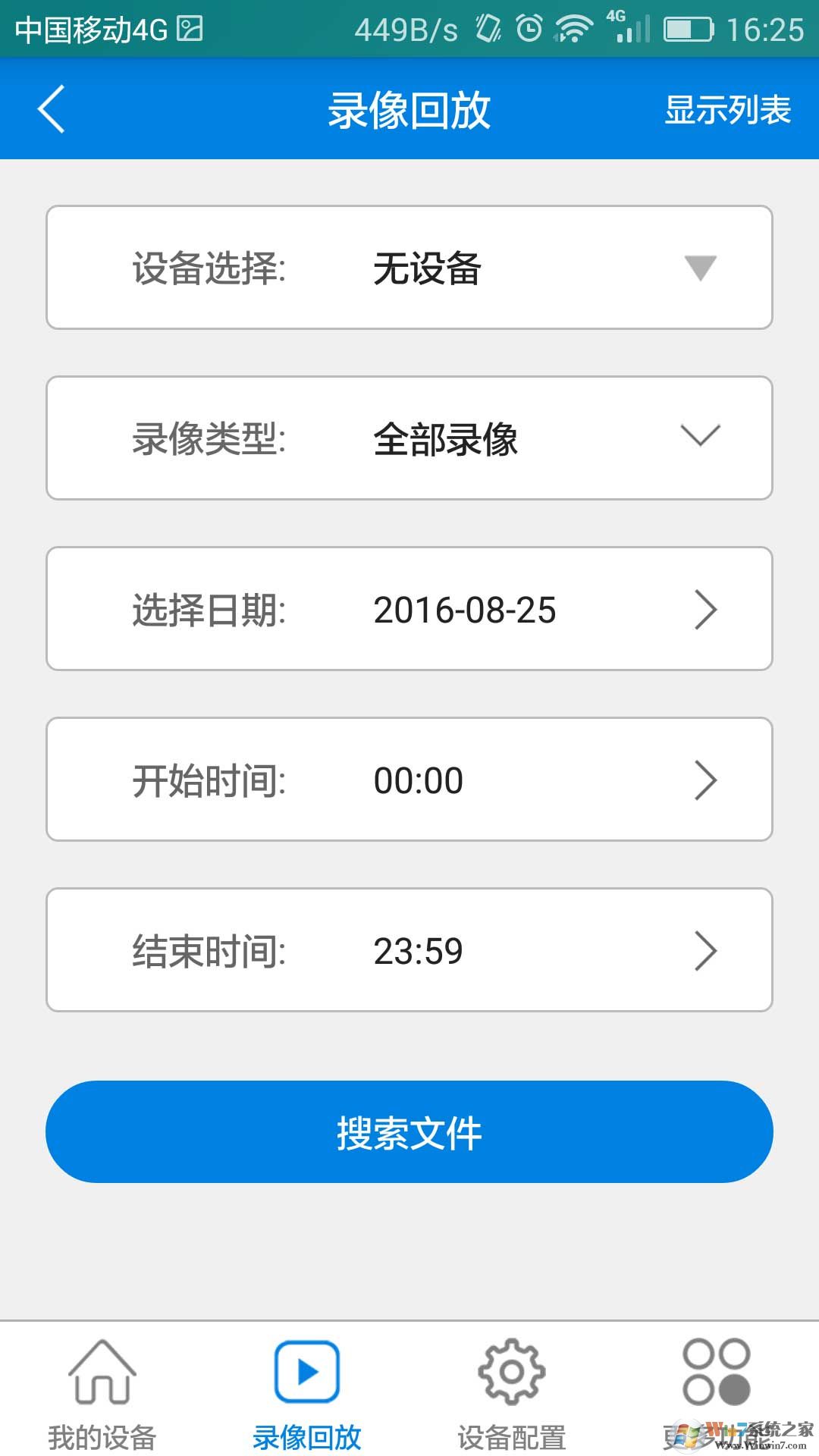Tap 显示列表 in the top bar

point(727,110)
